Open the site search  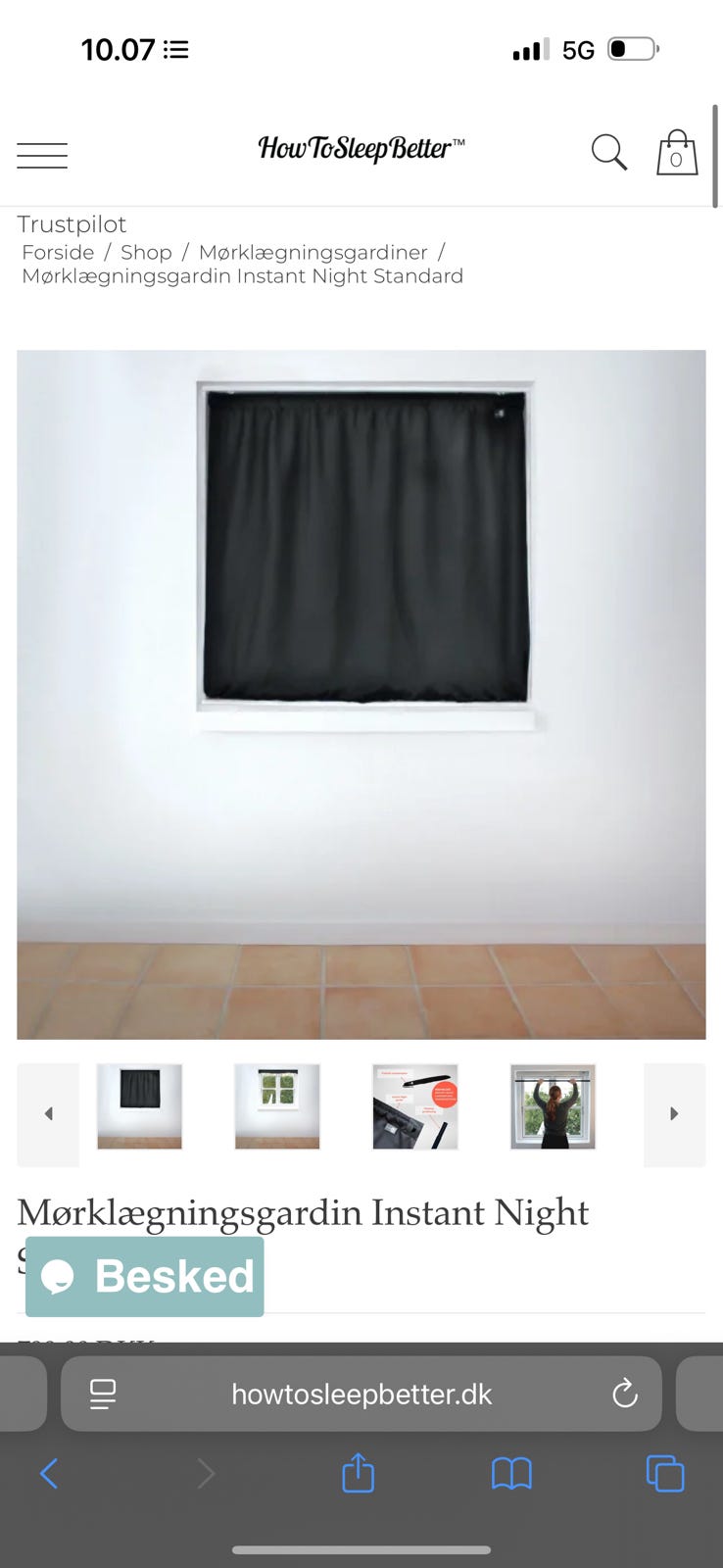coord(608,153)
